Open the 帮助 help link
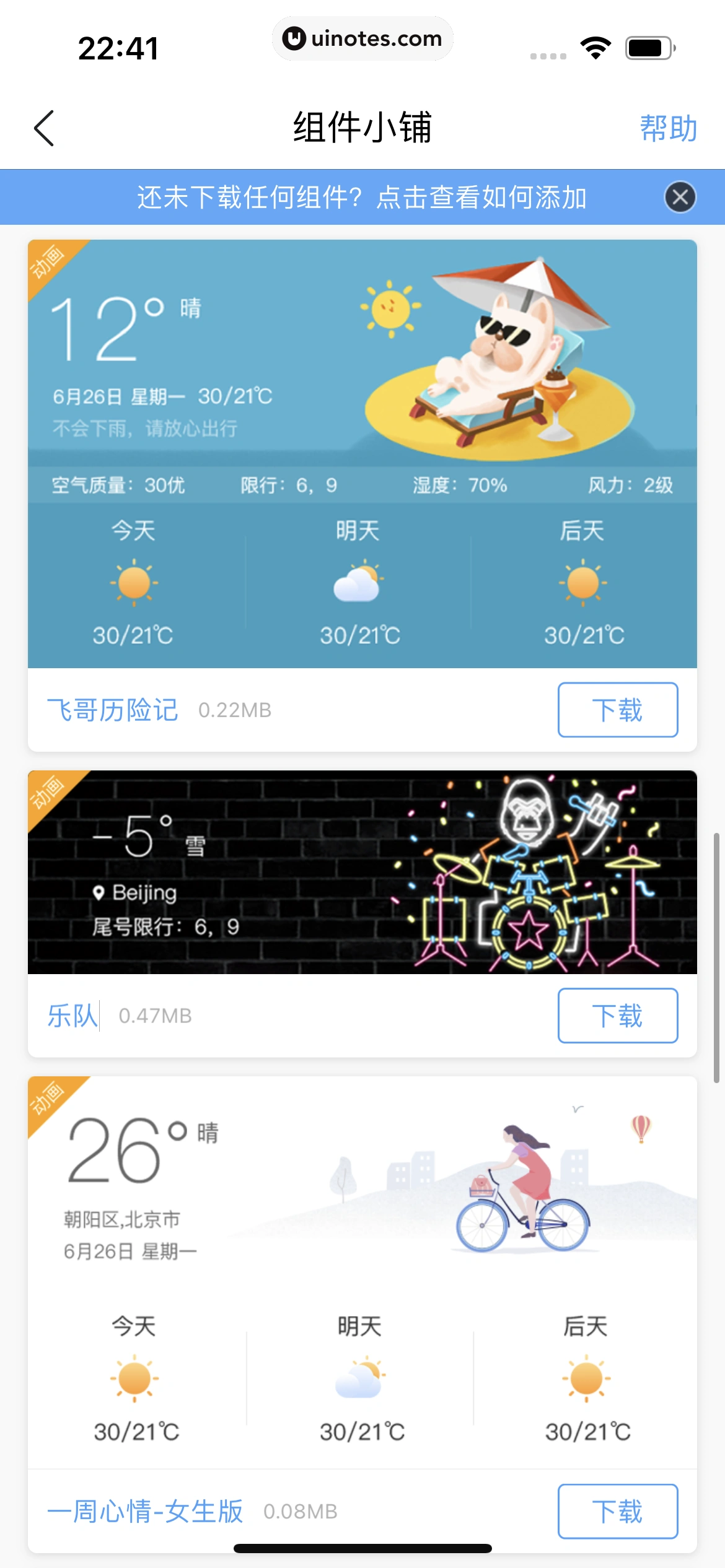725x1568 pixels. 668,128
